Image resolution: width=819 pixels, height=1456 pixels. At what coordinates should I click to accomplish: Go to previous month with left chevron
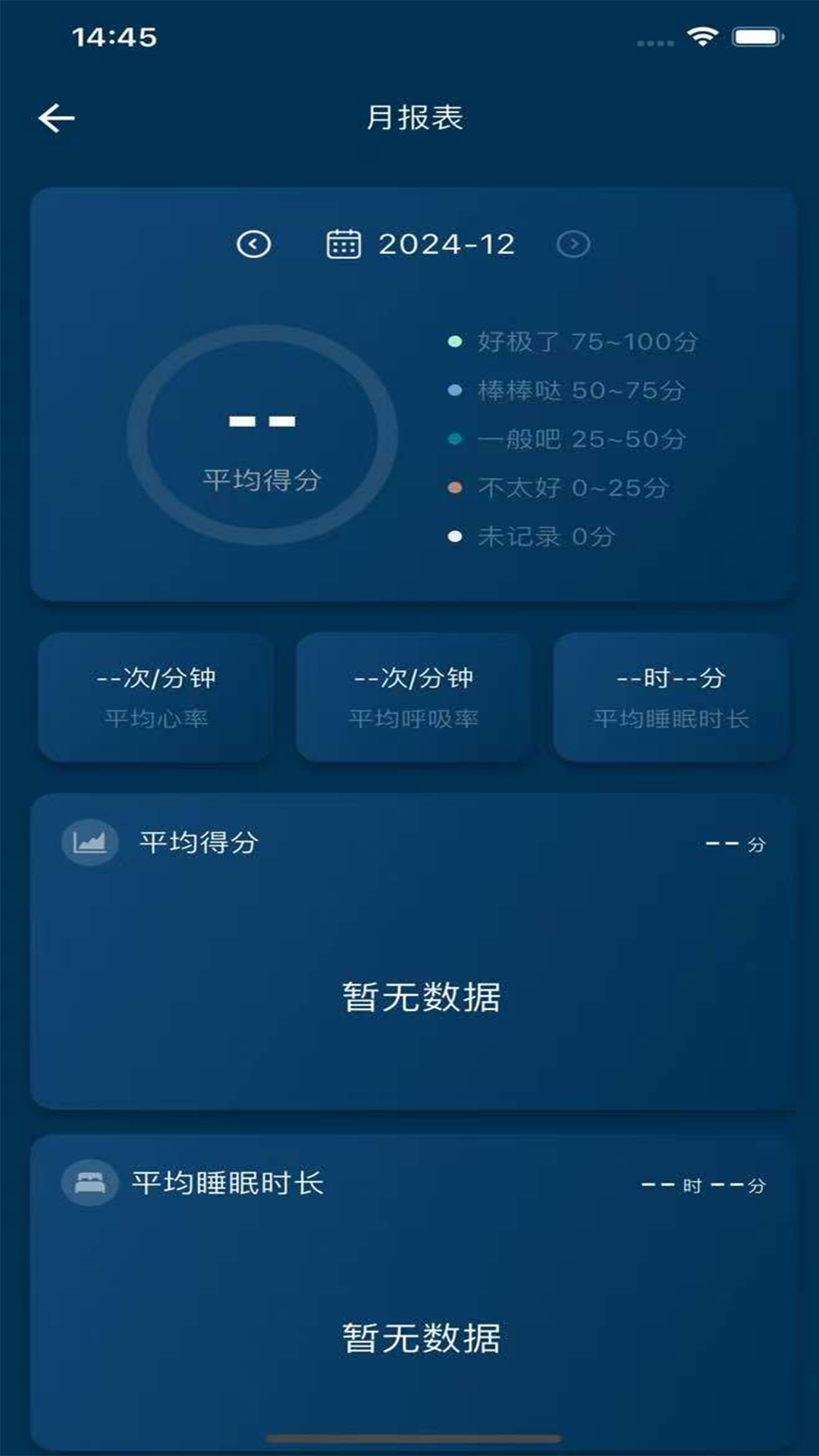(253, 243)
